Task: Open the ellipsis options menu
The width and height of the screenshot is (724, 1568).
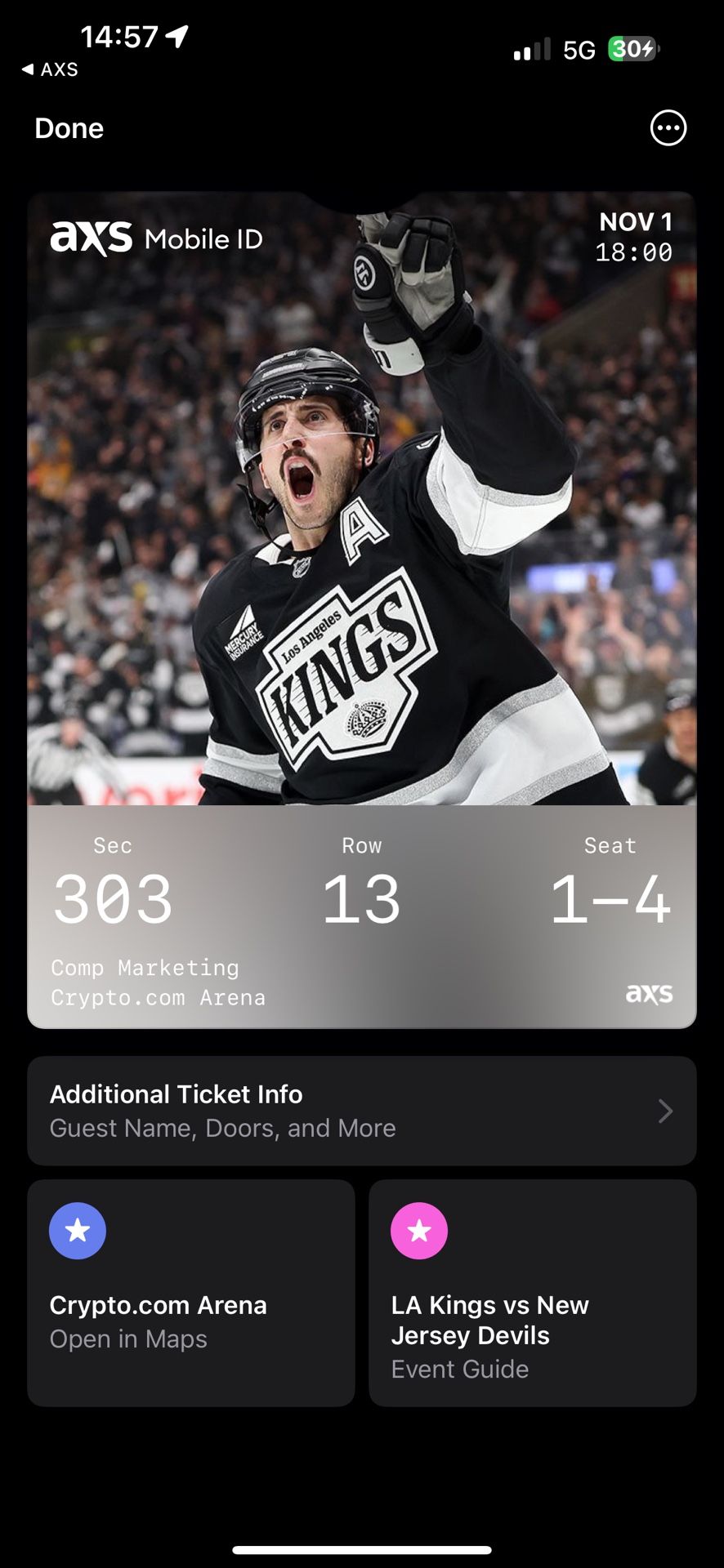Action: [x=668, y=127]
